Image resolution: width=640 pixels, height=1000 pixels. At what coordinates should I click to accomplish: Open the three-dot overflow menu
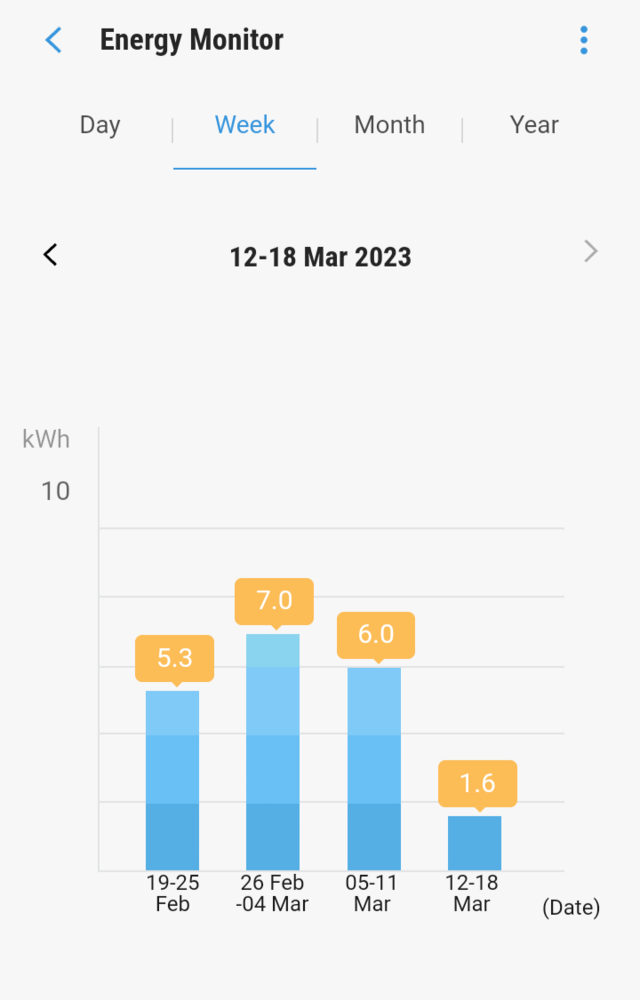pos(584,41)
